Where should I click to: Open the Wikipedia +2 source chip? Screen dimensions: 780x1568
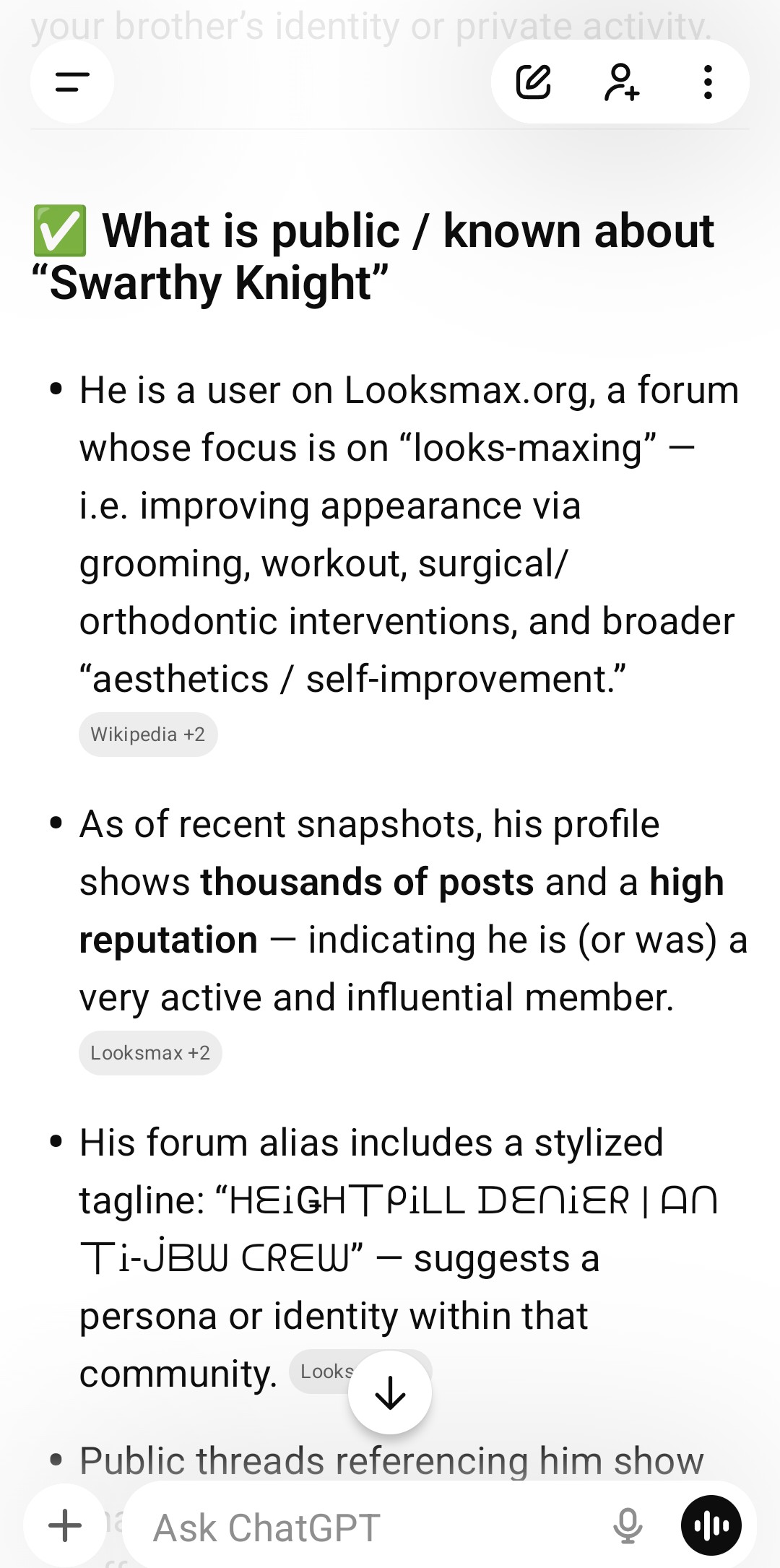148,735
